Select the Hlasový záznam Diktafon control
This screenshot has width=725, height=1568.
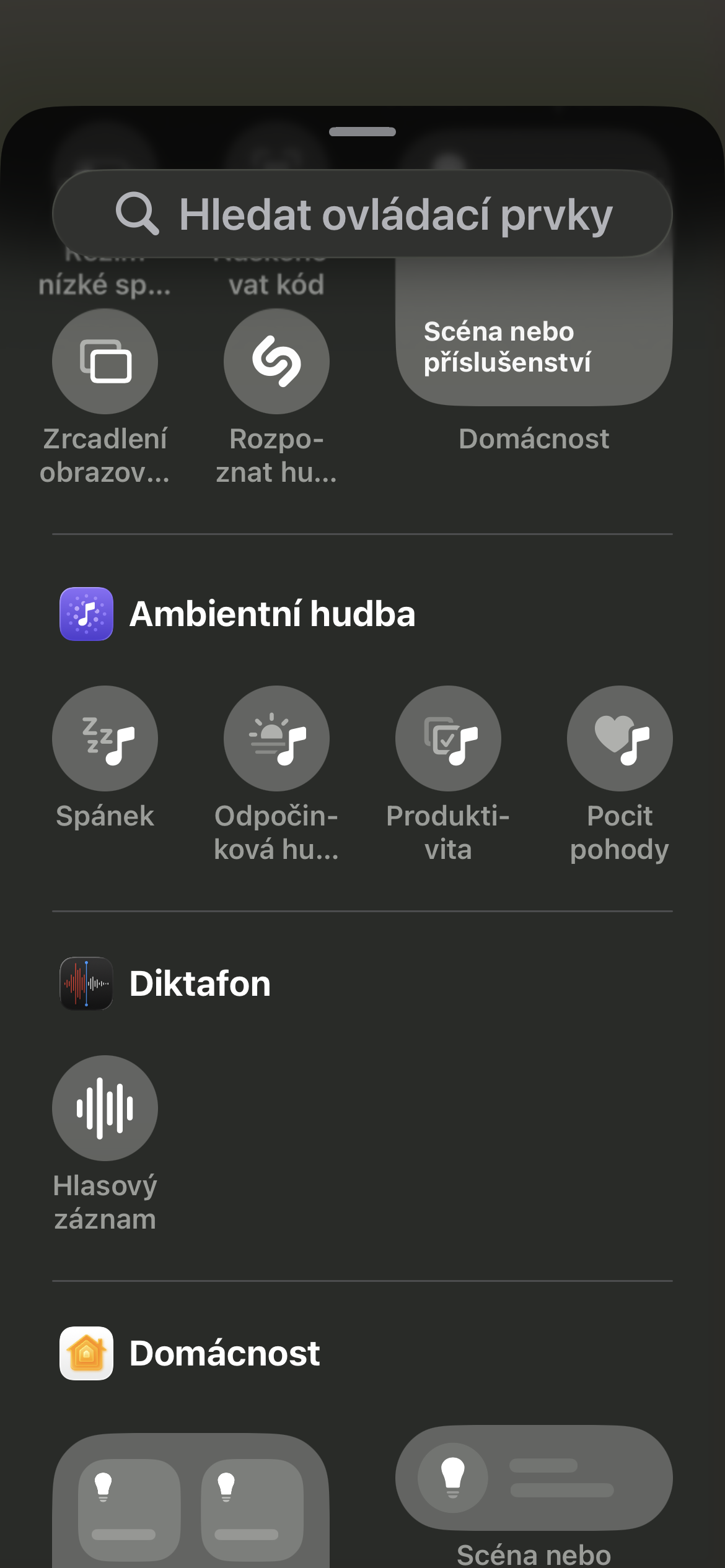tap(105, 1108)
